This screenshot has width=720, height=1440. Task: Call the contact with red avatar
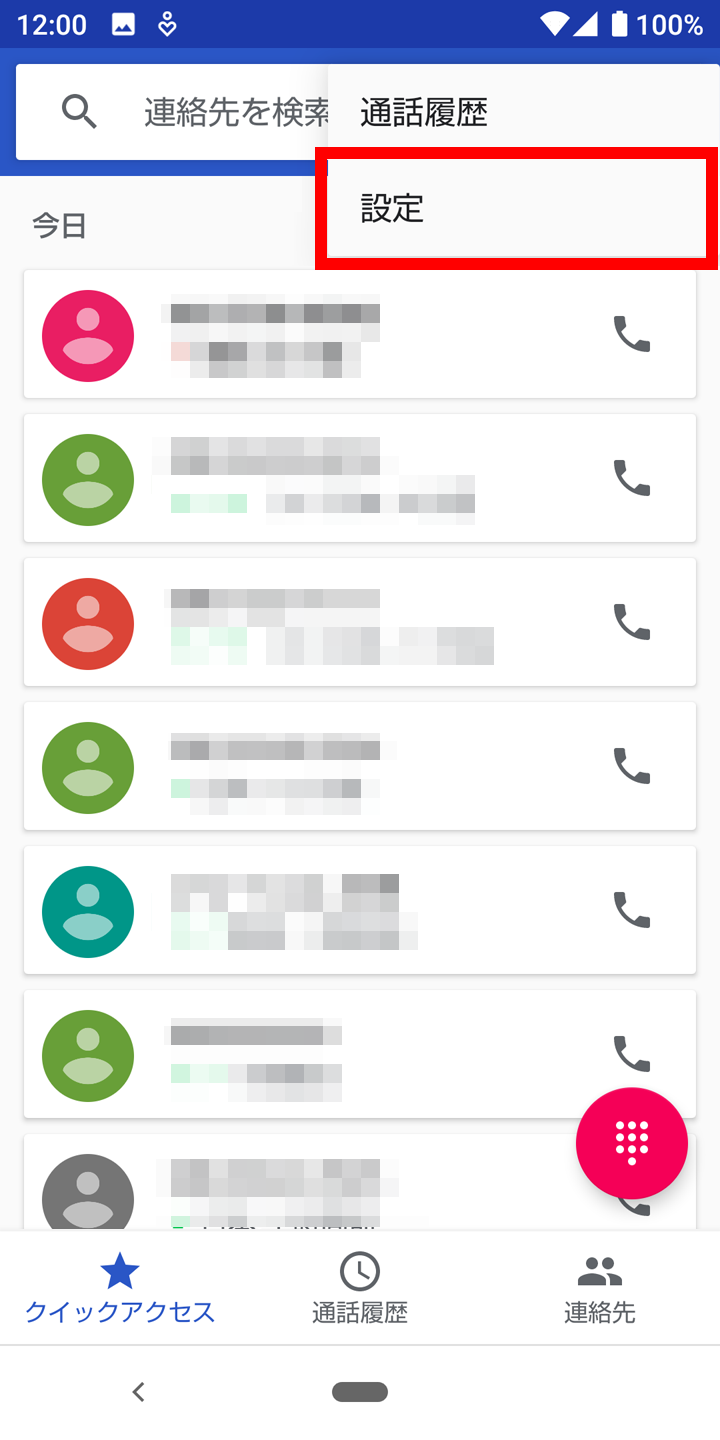631,622
